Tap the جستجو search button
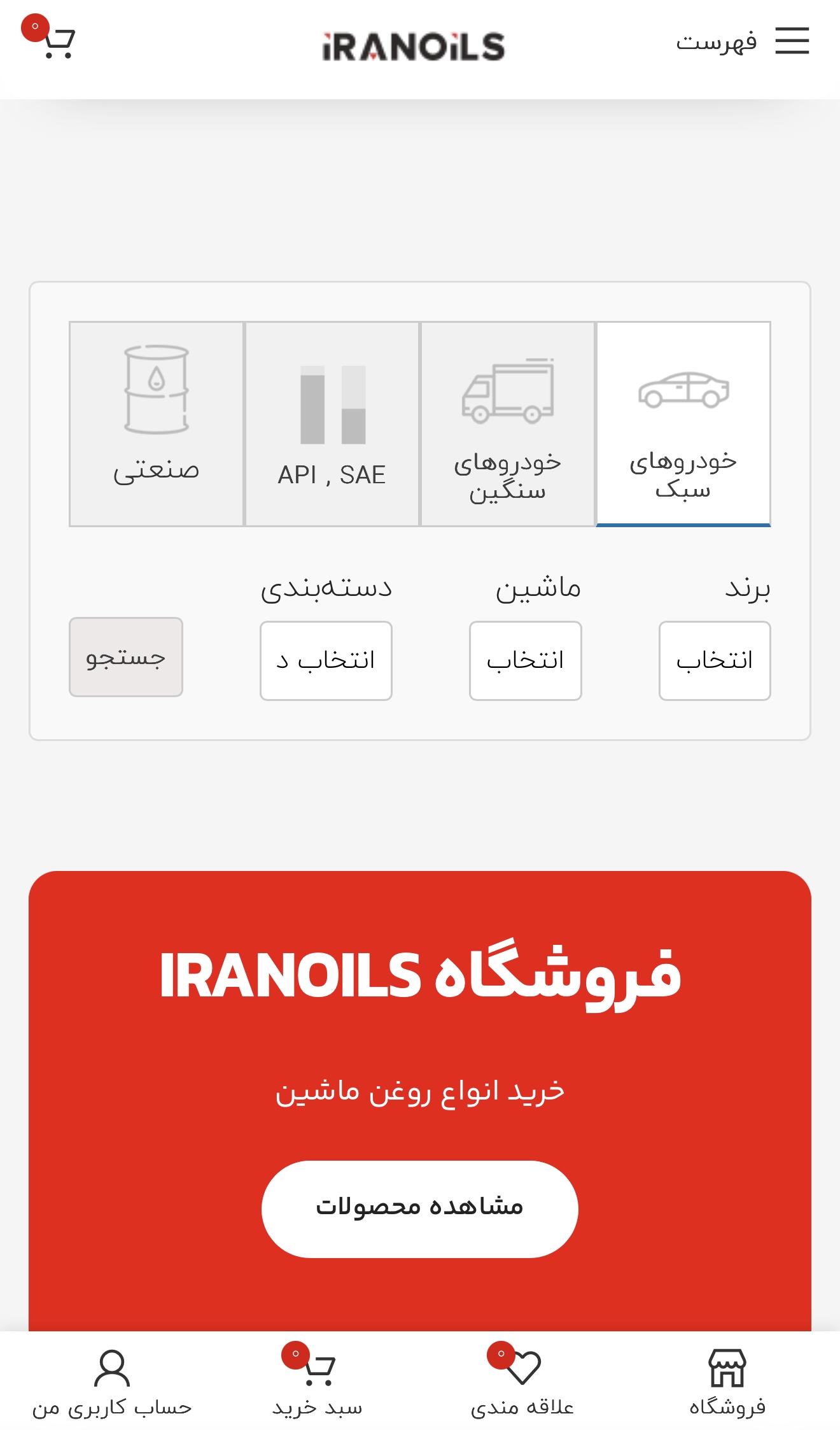Image resolution: width=840 pixels, height=1430 pixels. point(126,656)
